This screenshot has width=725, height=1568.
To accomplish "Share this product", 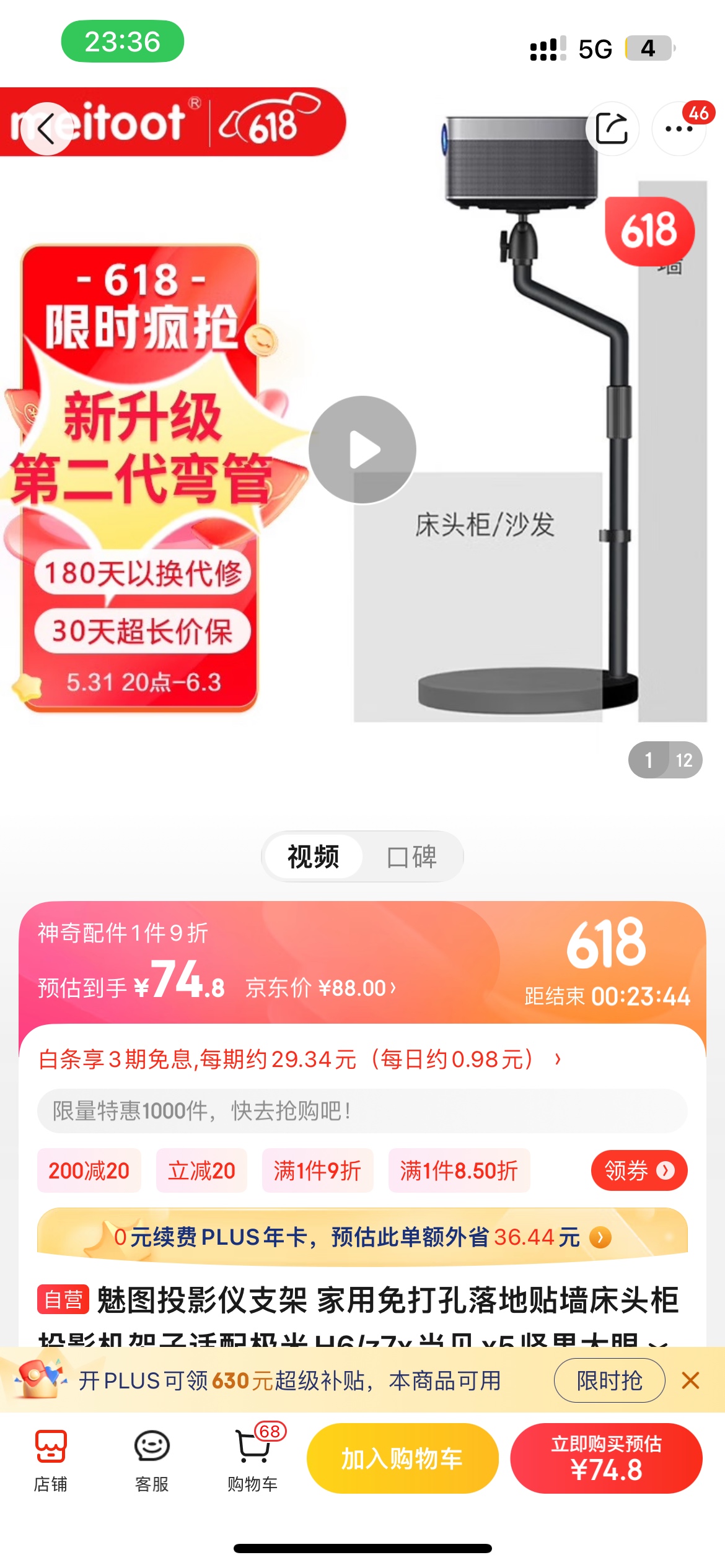I will click(612, 129).
